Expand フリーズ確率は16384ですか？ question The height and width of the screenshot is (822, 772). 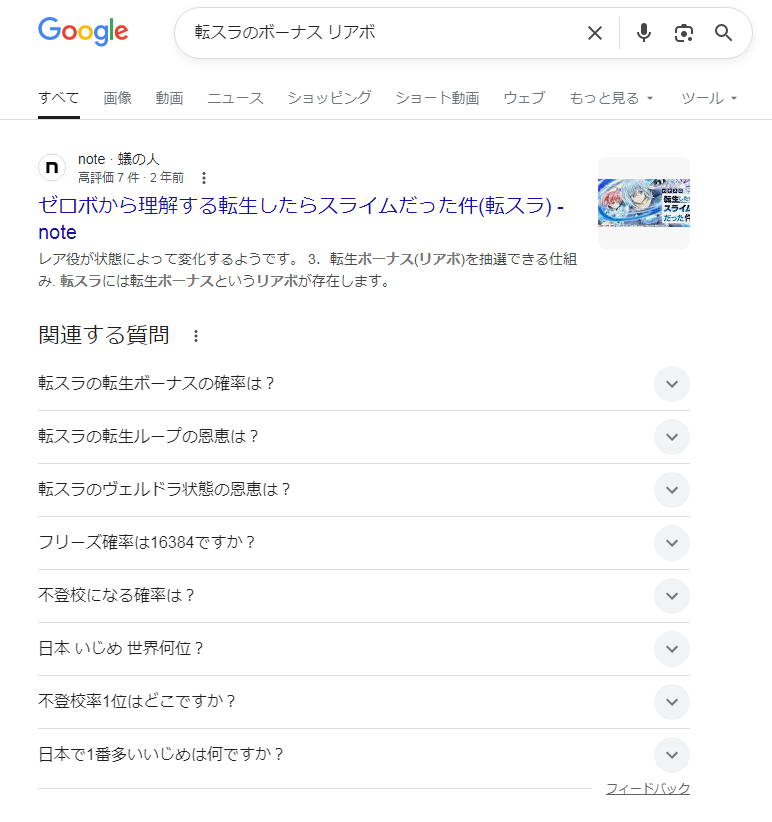(672, 543)
